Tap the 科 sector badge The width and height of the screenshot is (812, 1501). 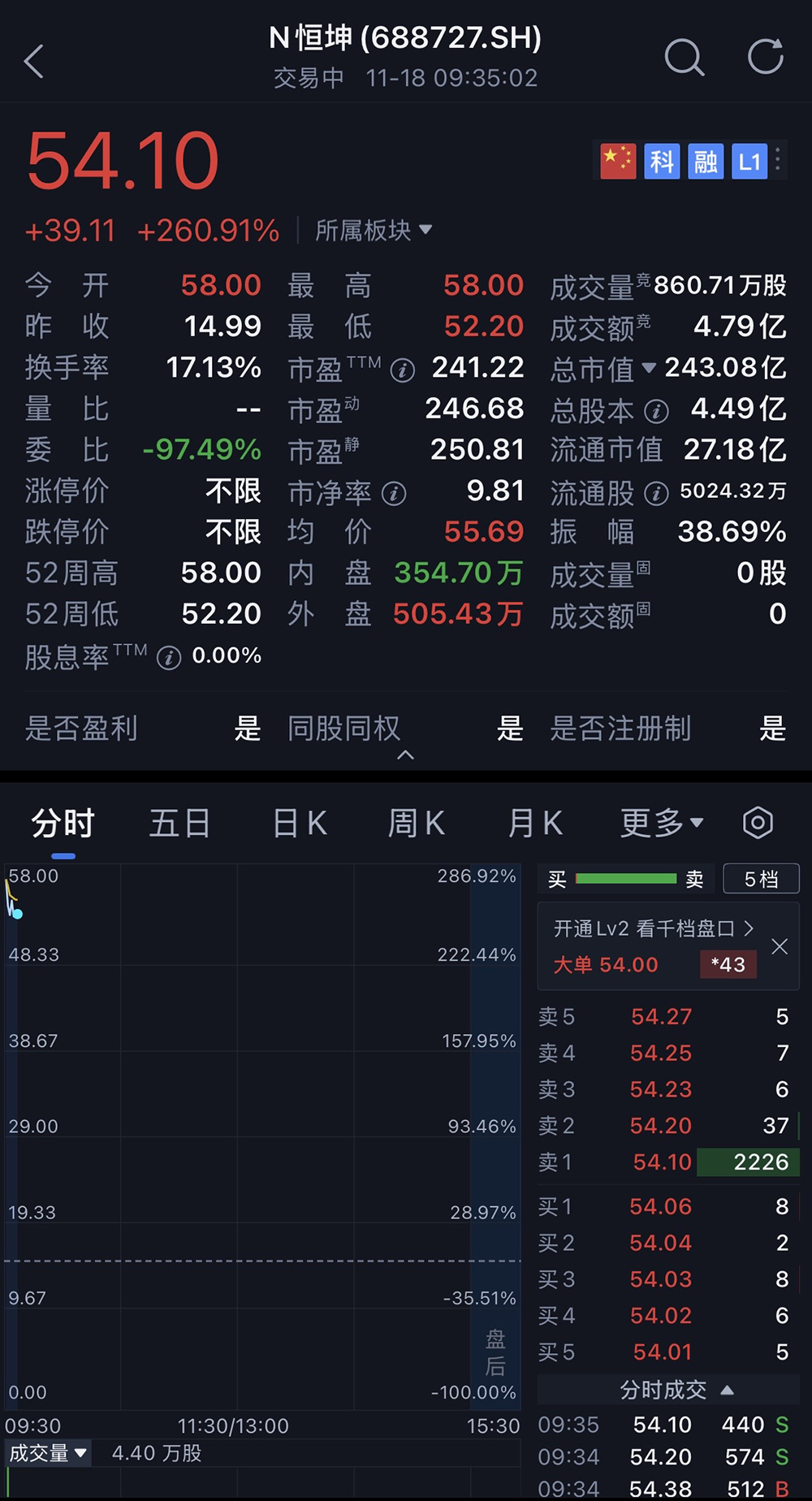click(662, 161)
